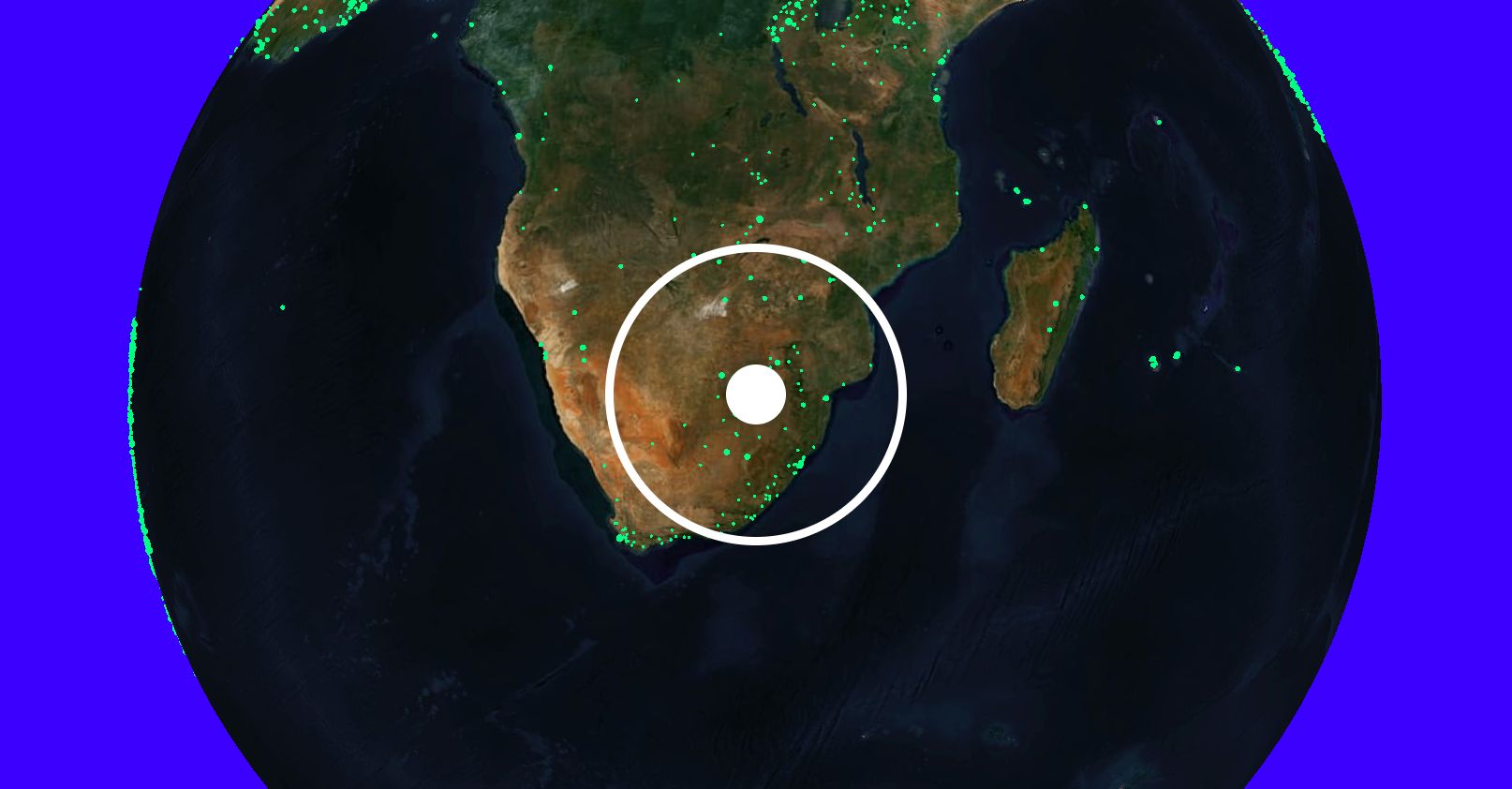This screenshot has height=789, width=1512.
Task: Select the lone green station dot in the Atlantic Ocean
Action: [x=283, y=307]
